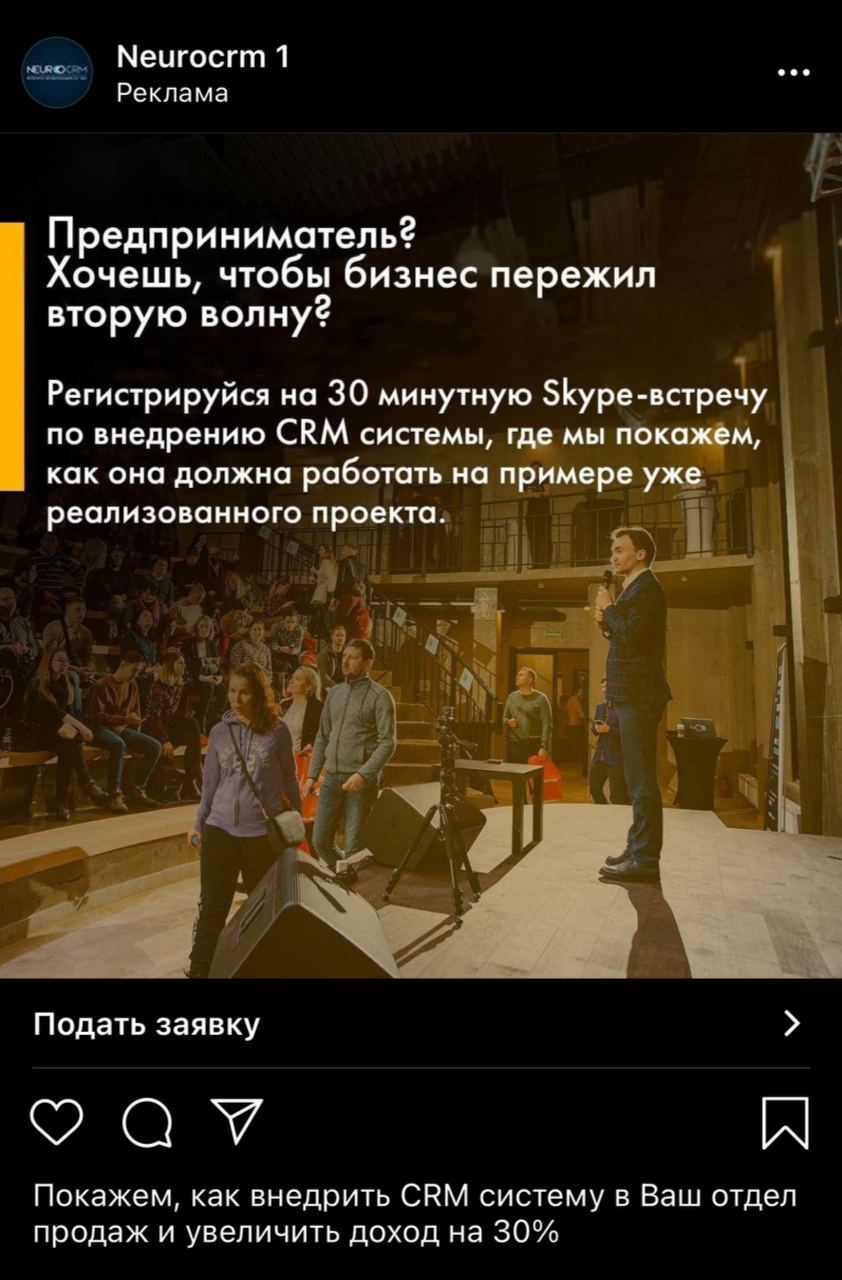Open the three-dot options menu
Viewport: 842px width, 1280px height.
point(793,73)
